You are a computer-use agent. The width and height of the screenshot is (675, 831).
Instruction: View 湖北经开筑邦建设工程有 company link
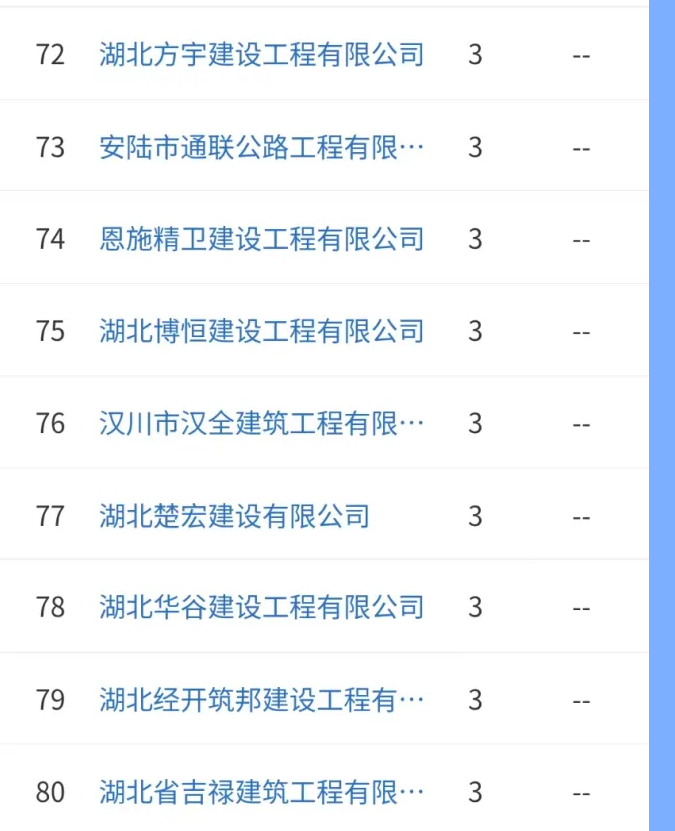(262, 699)
